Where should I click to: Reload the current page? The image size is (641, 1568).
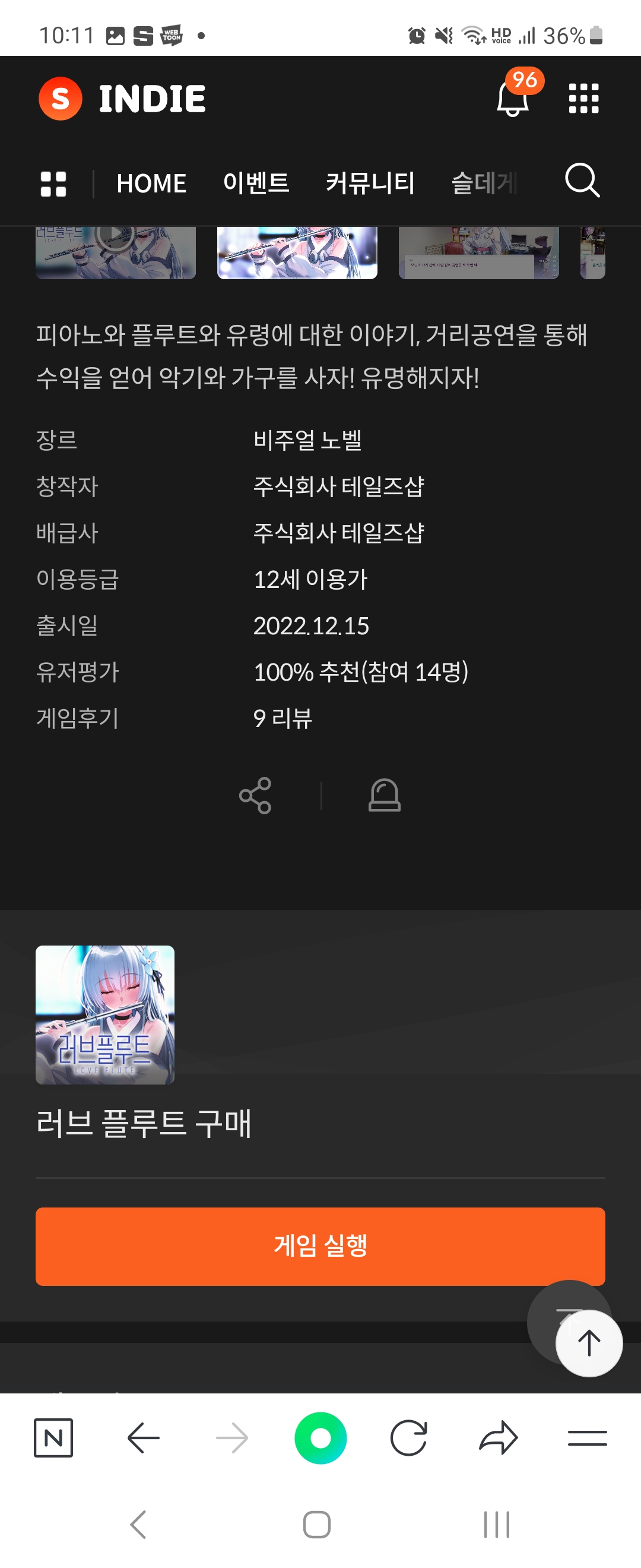click(409, 1438)
